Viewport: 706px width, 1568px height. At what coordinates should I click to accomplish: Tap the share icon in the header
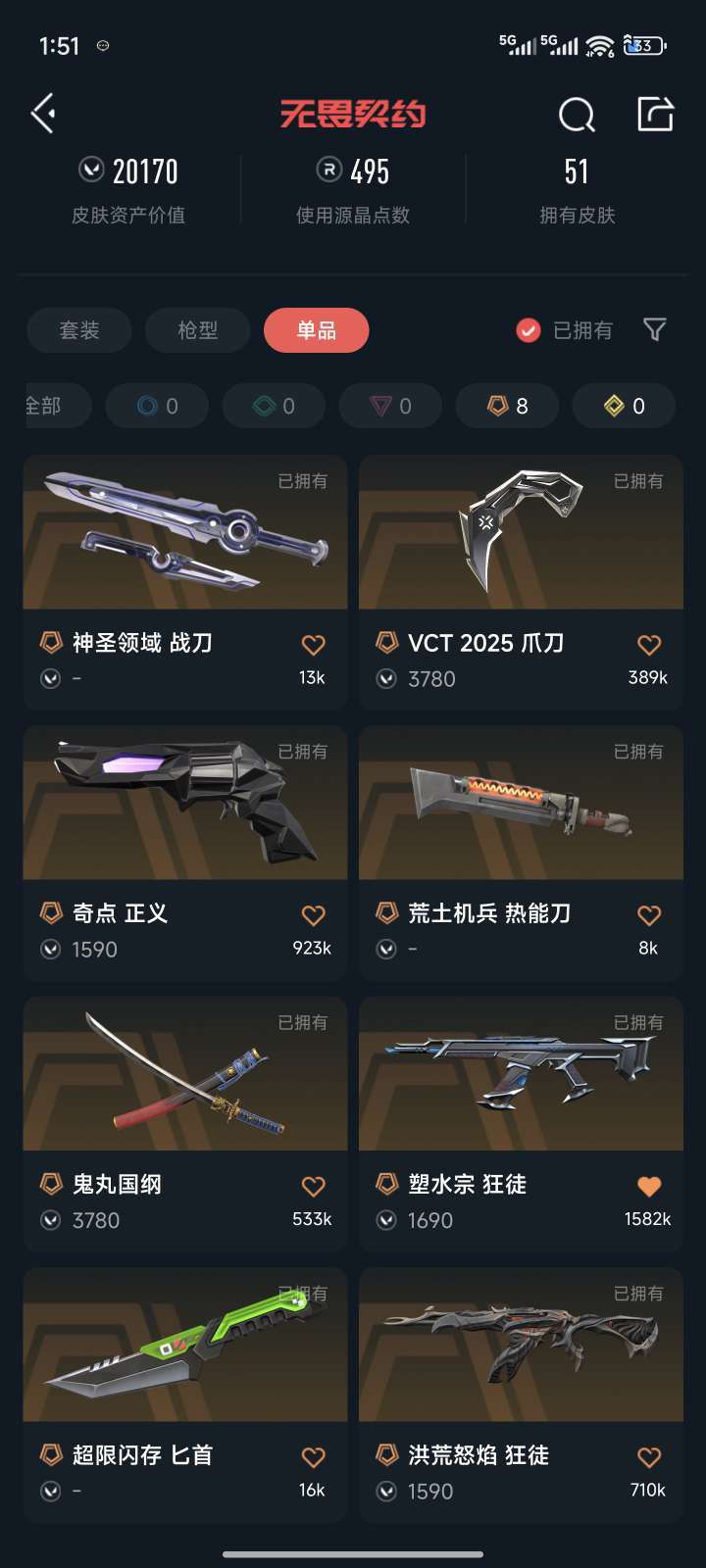[655, 114]
